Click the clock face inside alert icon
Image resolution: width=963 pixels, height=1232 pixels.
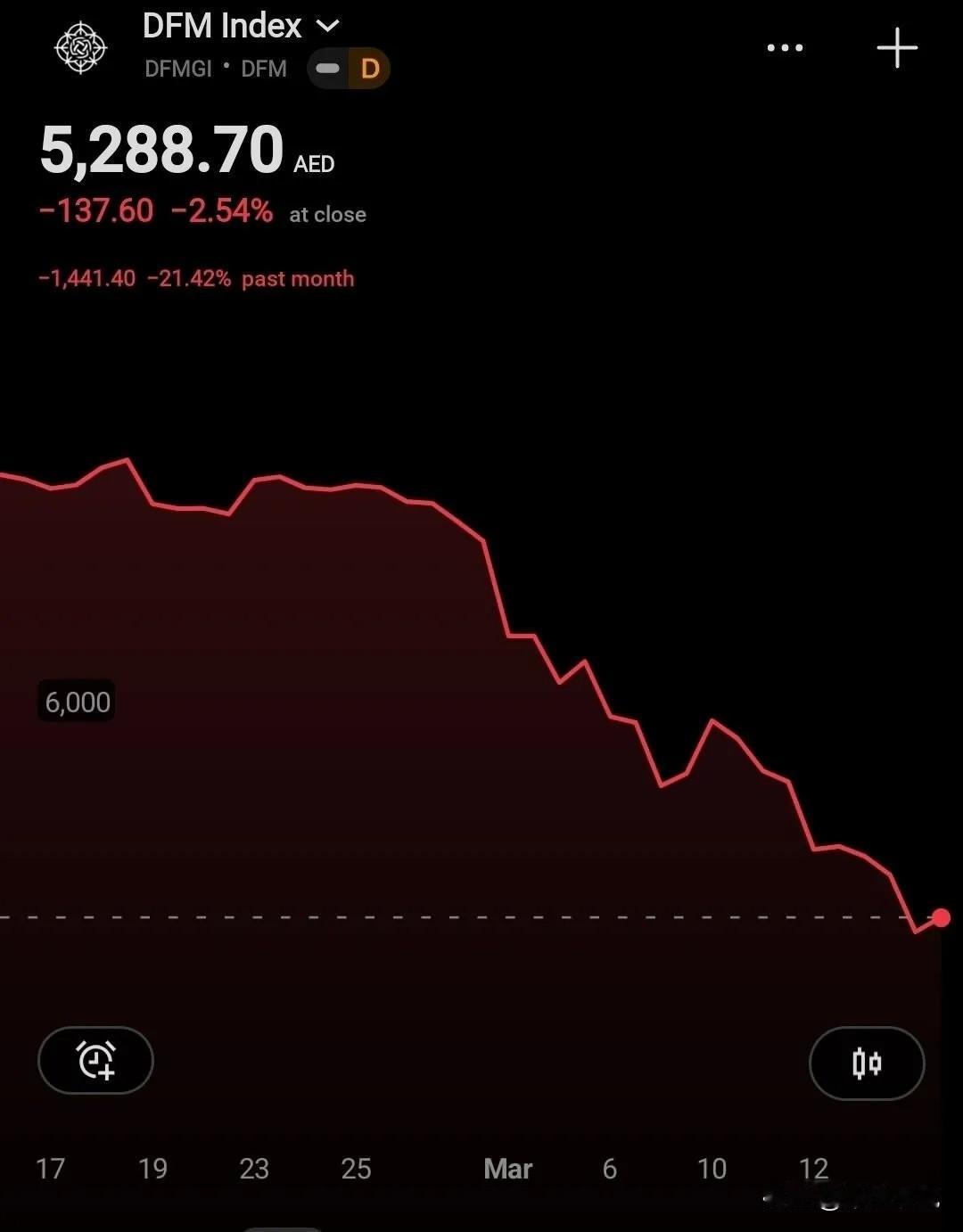(x=95, y=1061)
